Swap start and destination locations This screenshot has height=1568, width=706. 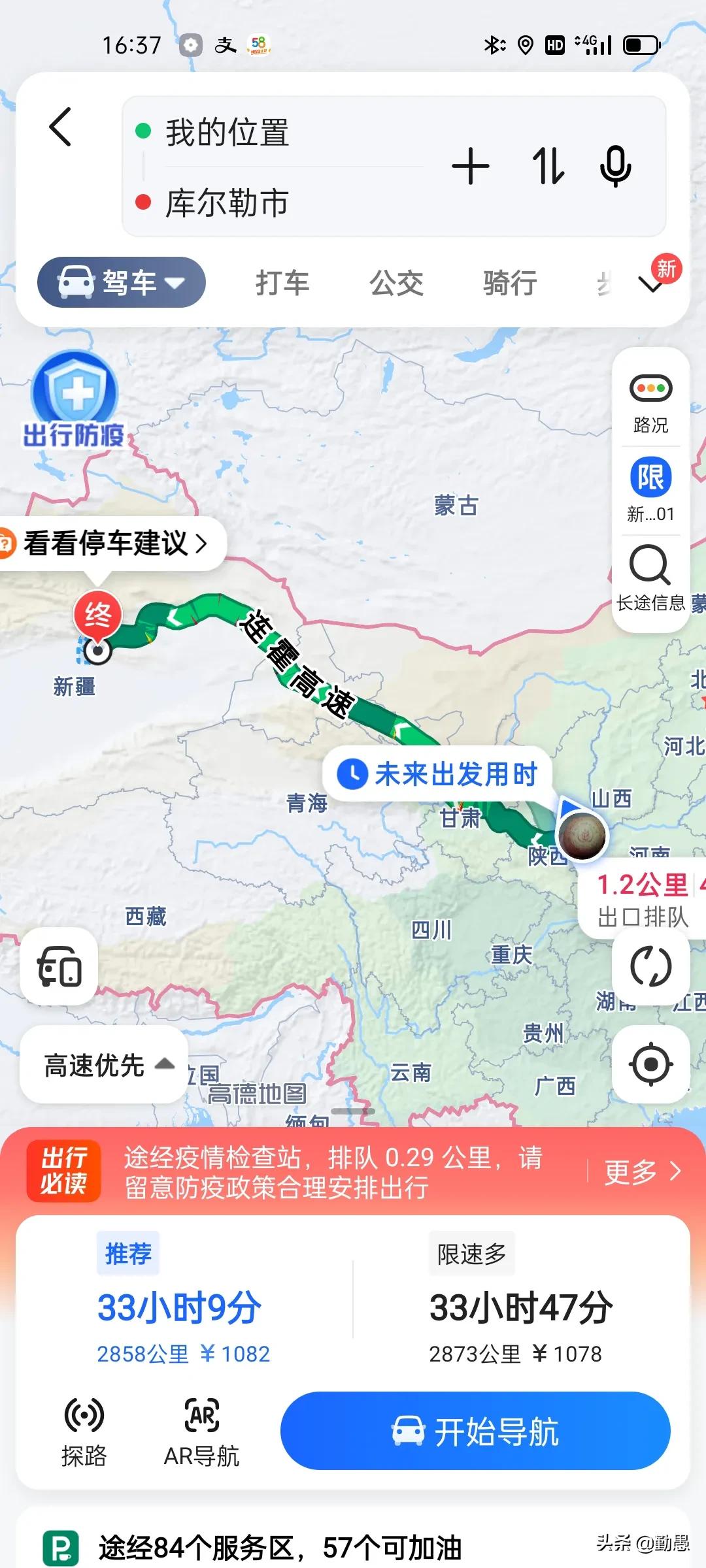click(x=548, y=167)
